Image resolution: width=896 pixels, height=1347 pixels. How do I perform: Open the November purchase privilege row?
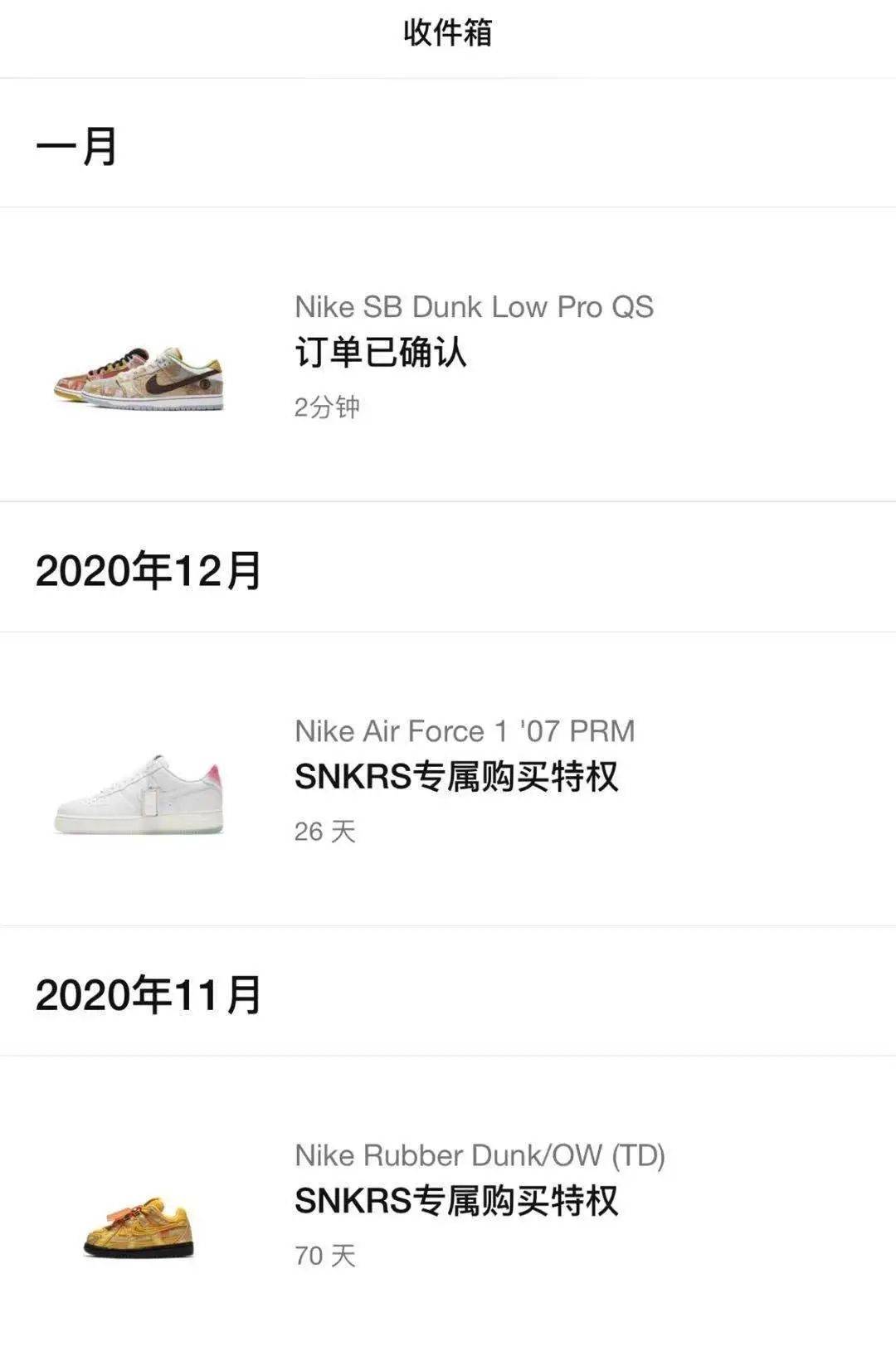coord(448,1203)
